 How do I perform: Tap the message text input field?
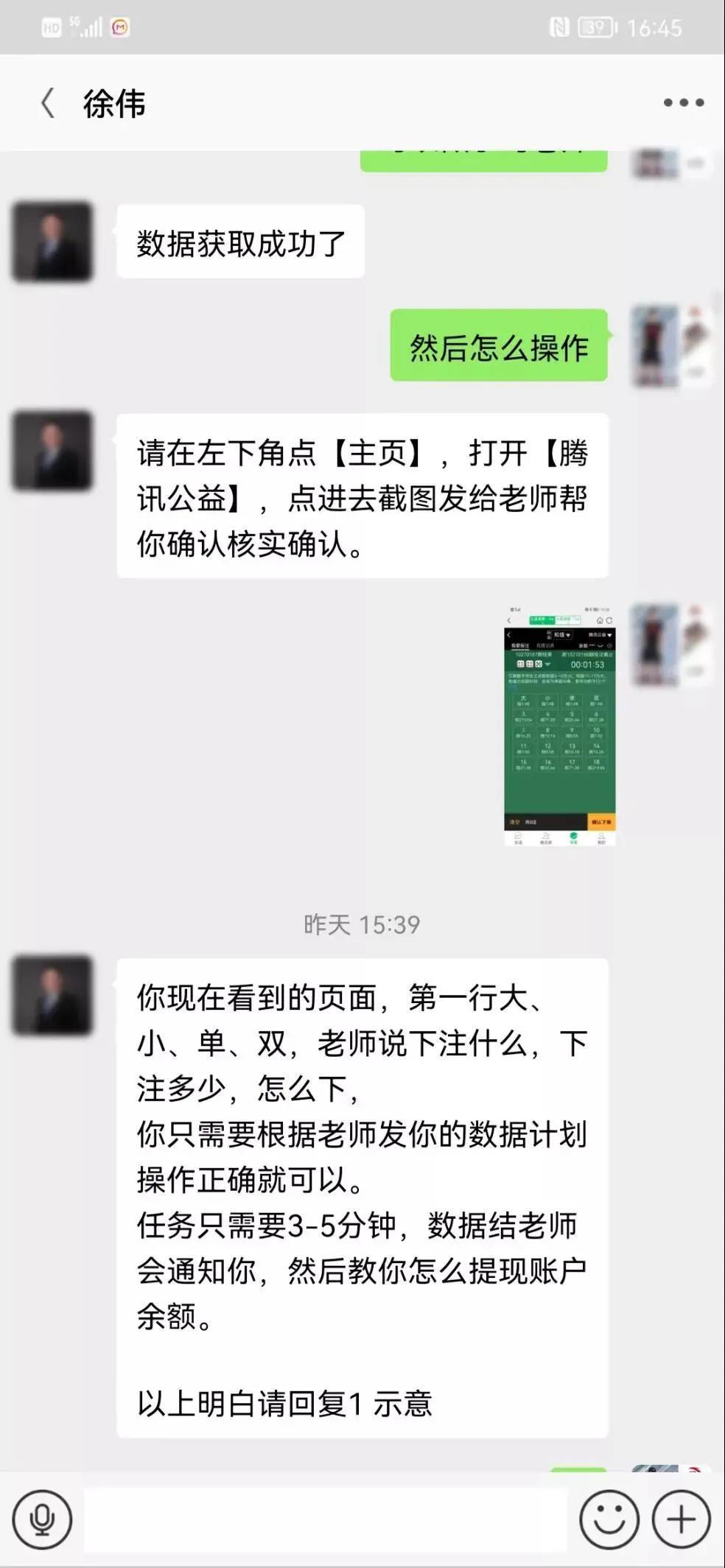pyautogui.click(x=325, y=1519)
